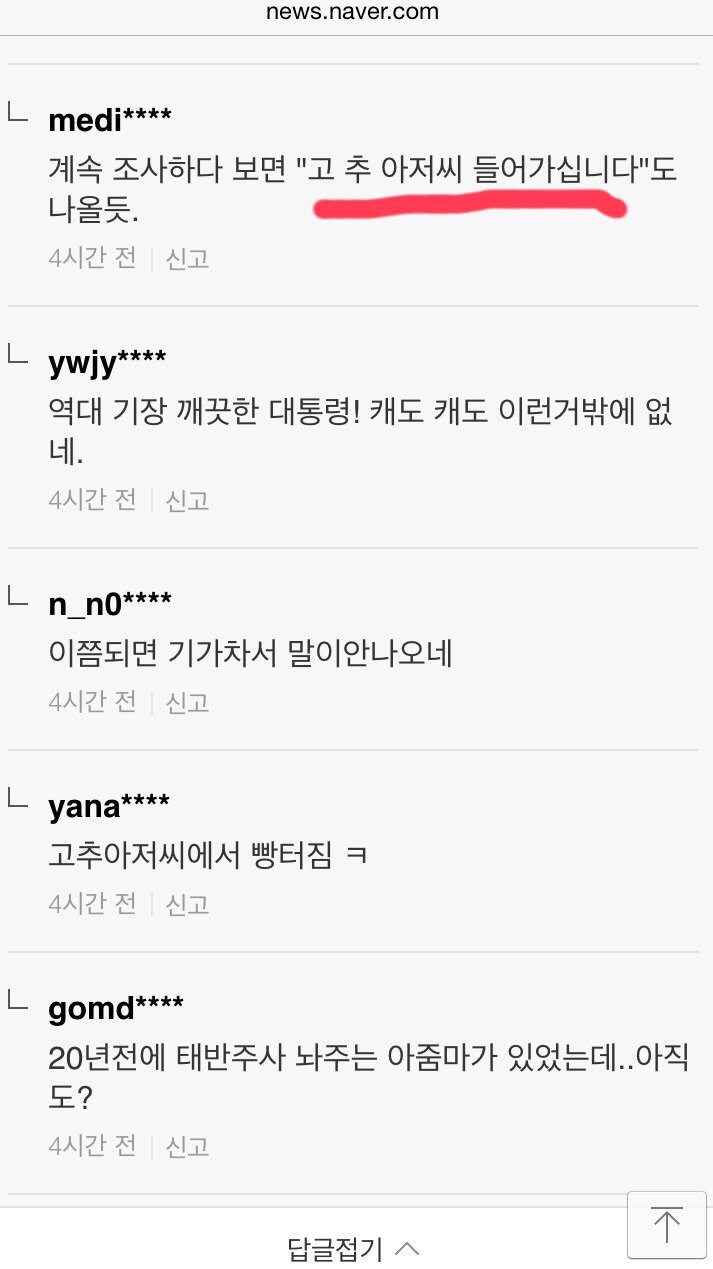Jump to top with the arrow button
Image resolution: width=713 pixels, height=1269 pixels.
tap(666, 1225)
